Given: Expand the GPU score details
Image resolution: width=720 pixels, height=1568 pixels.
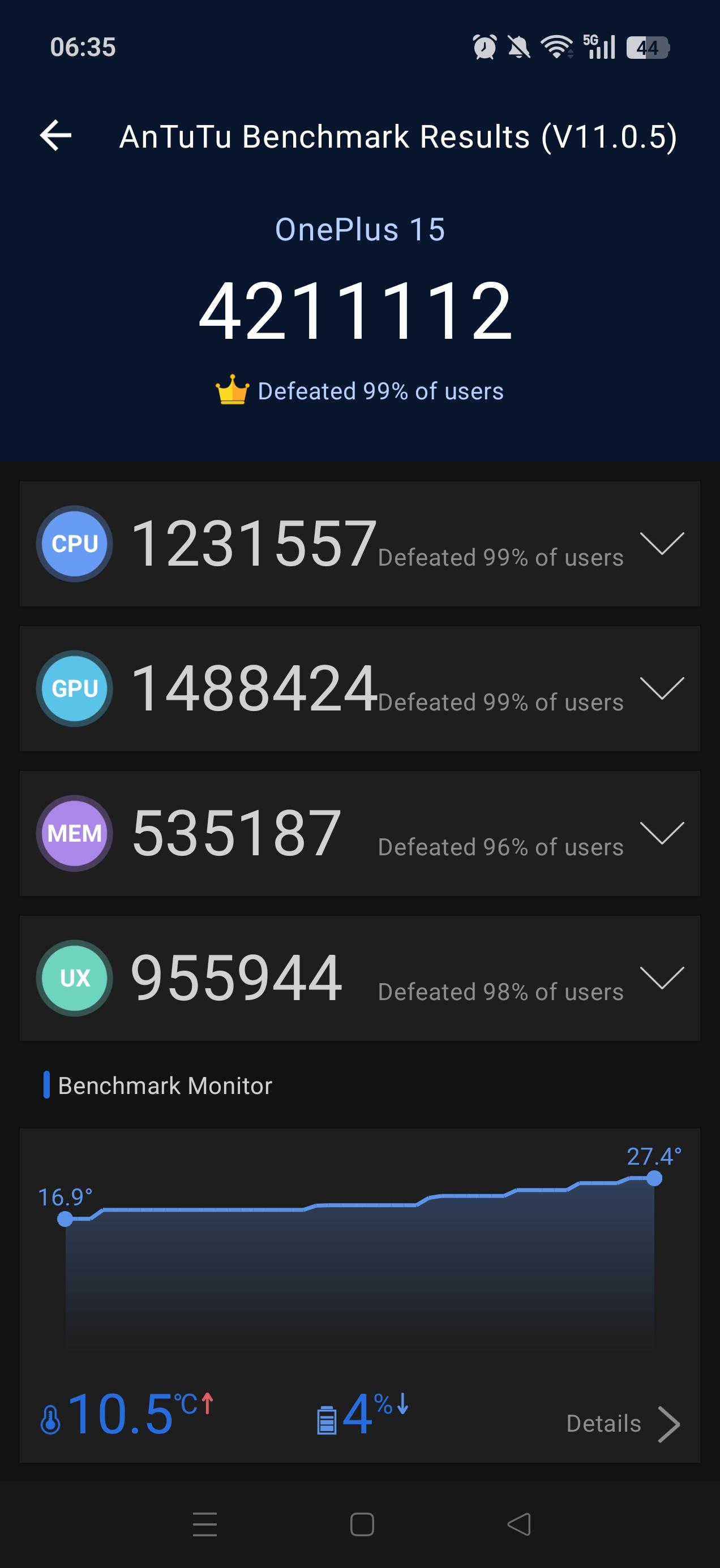Looking at the screenshot, I should [662, 688].
